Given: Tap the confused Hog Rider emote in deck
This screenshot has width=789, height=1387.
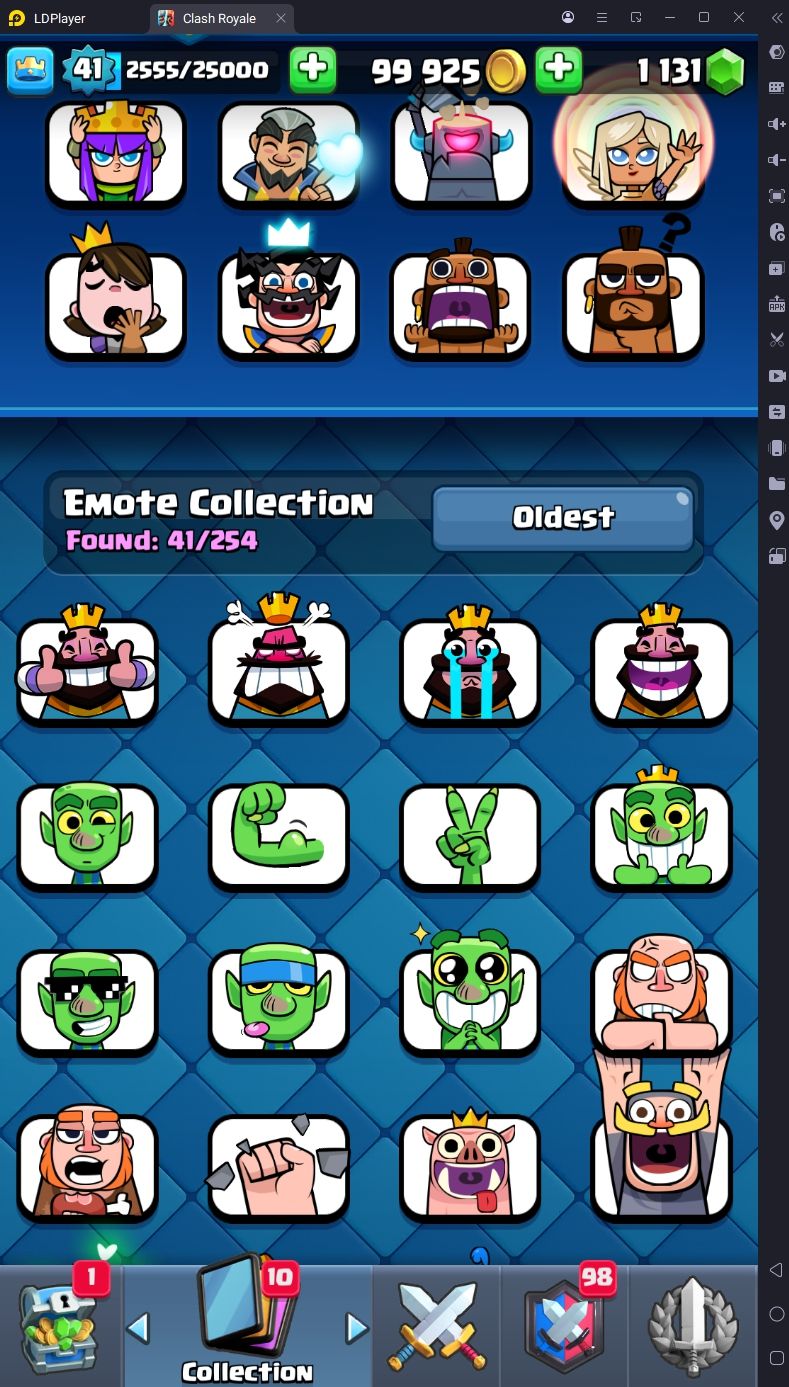Looking at the screenshot, I should click(x=633, y=305).
